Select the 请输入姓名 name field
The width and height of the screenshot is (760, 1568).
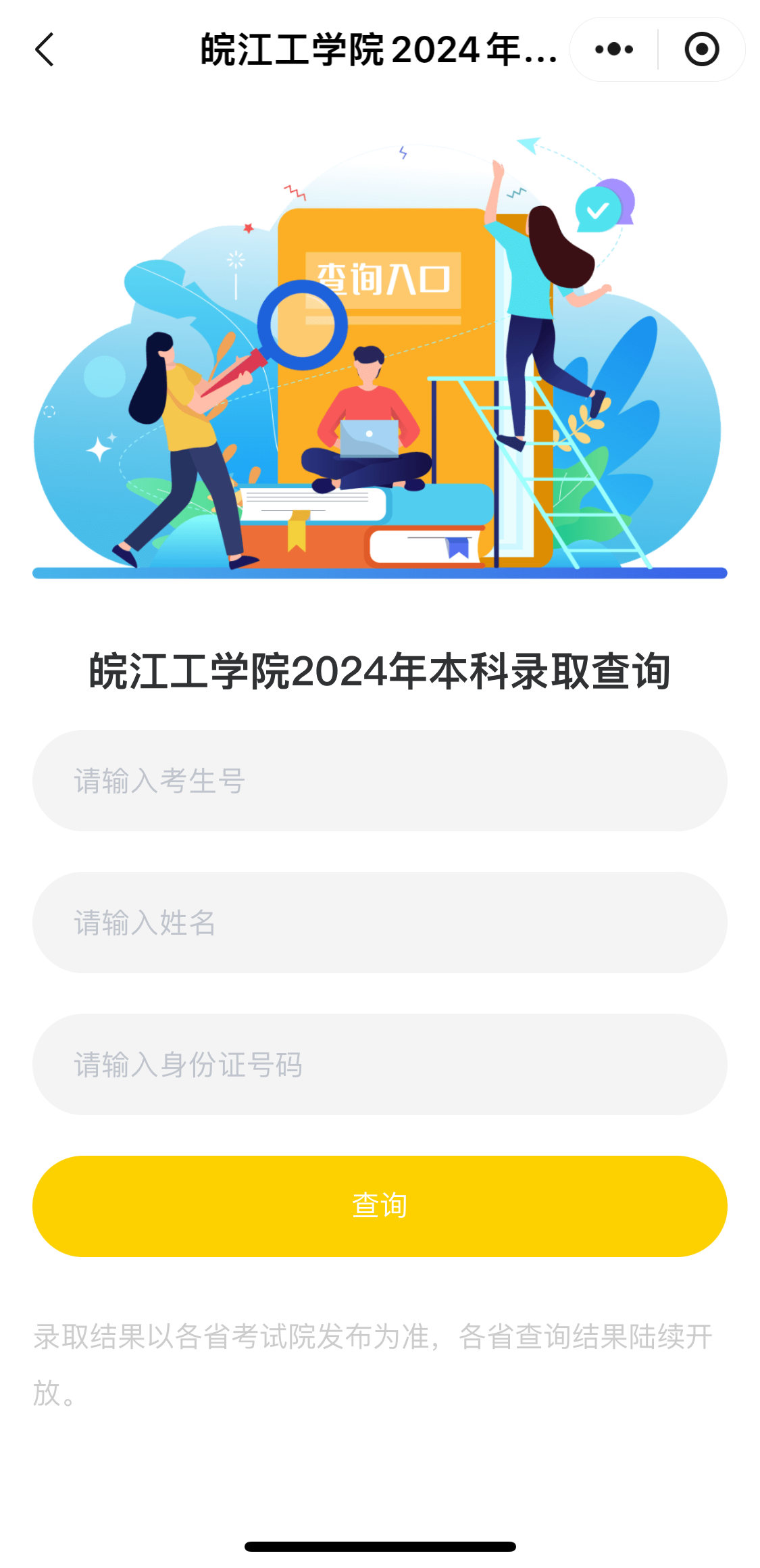(380, 923)
